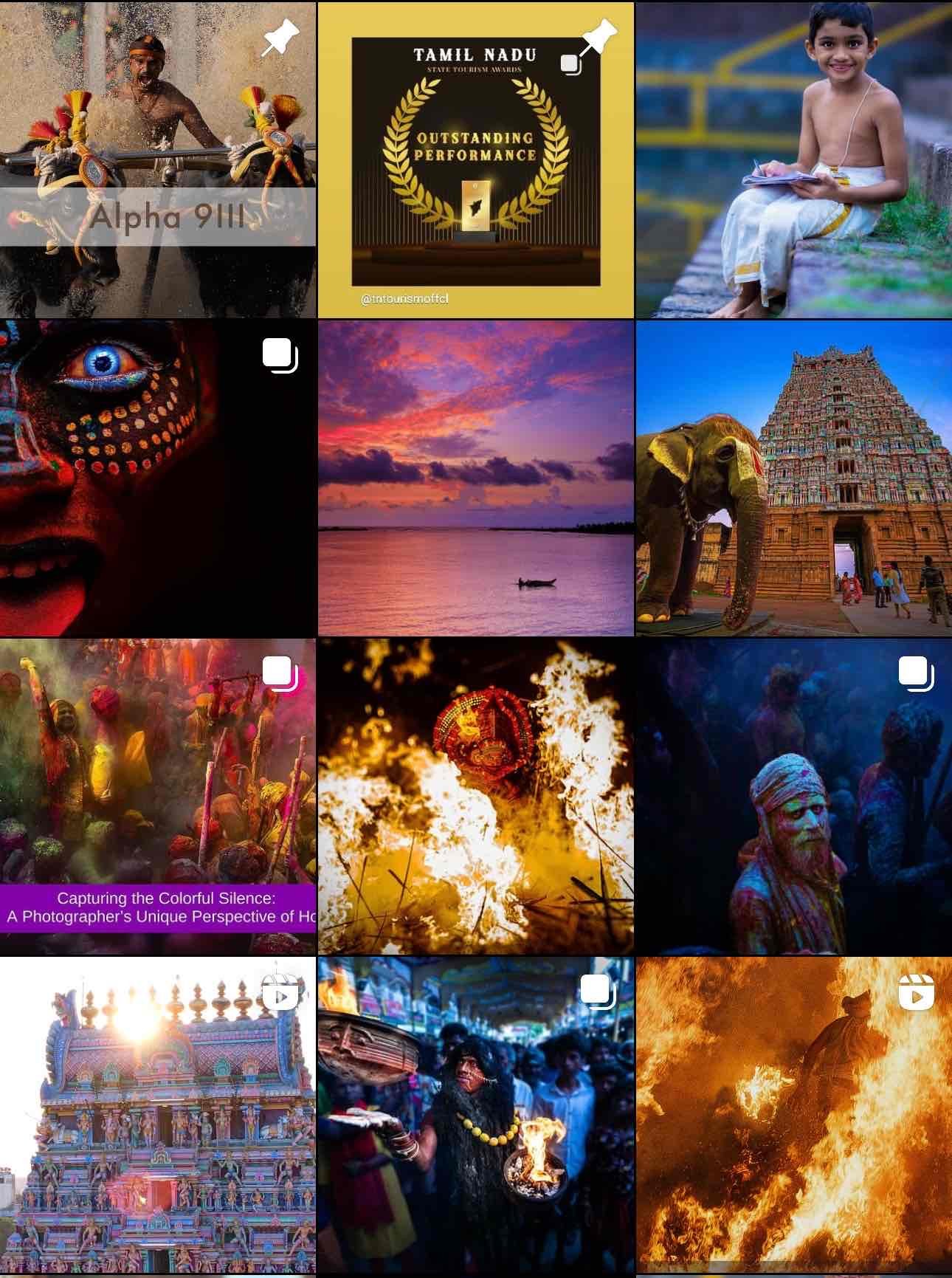This screenshot has height=1278, width=952.
Task: Open the post of man holding fire bowl
Action: [475, 1115]
